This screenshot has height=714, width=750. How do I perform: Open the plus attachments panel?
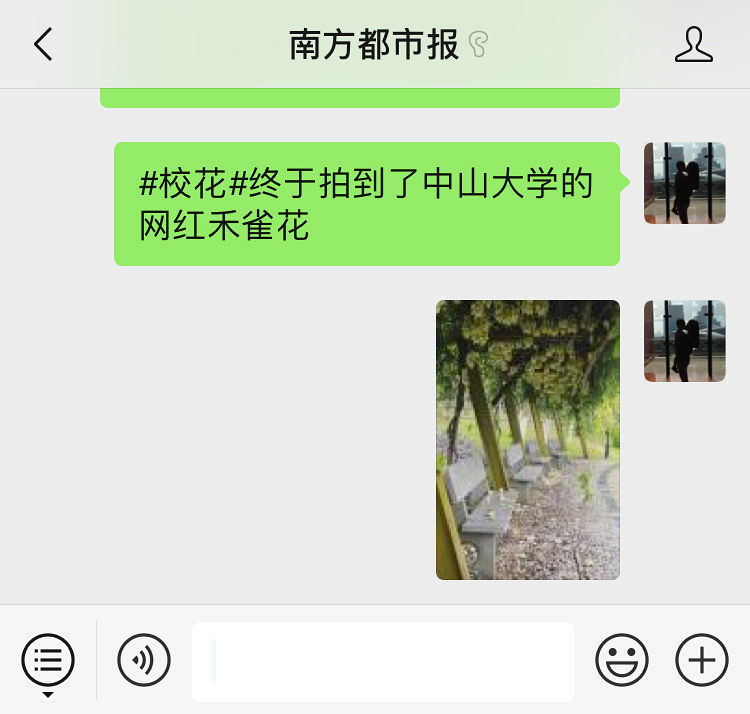[x=702, y=660]
